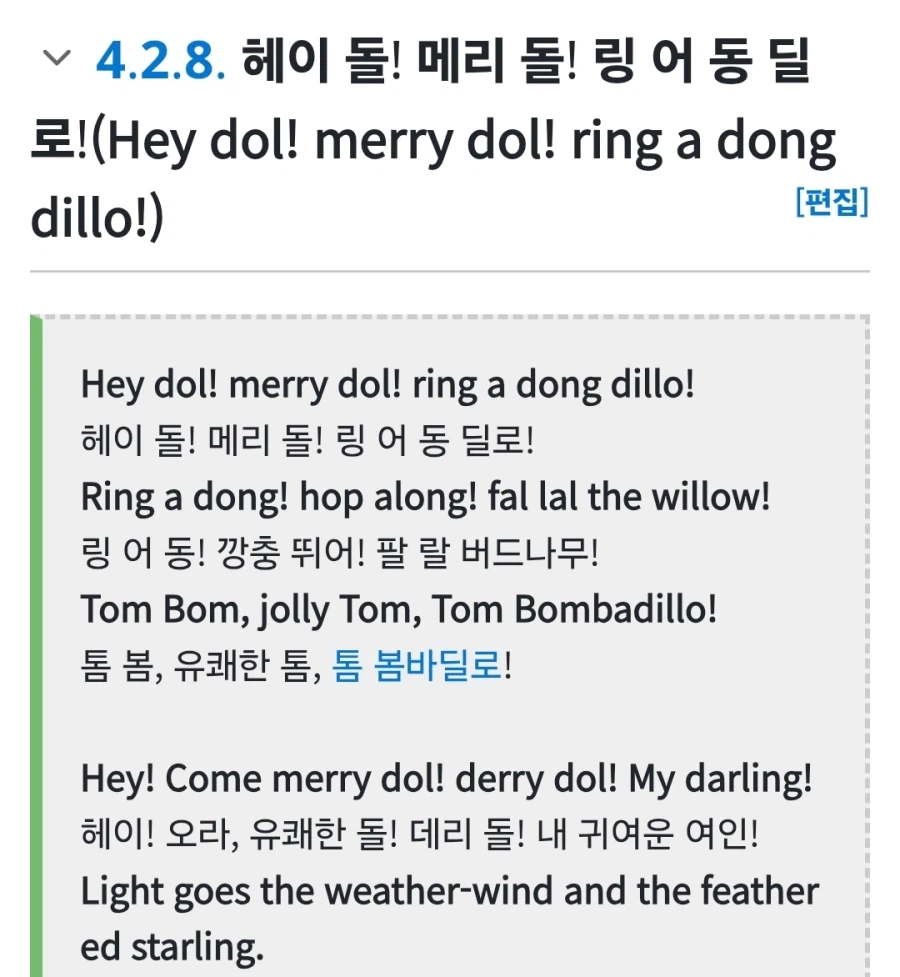Viewport: 900px width, 977px height.
Task: Open the 톰 봄바딜로 link
Action: 417,665
